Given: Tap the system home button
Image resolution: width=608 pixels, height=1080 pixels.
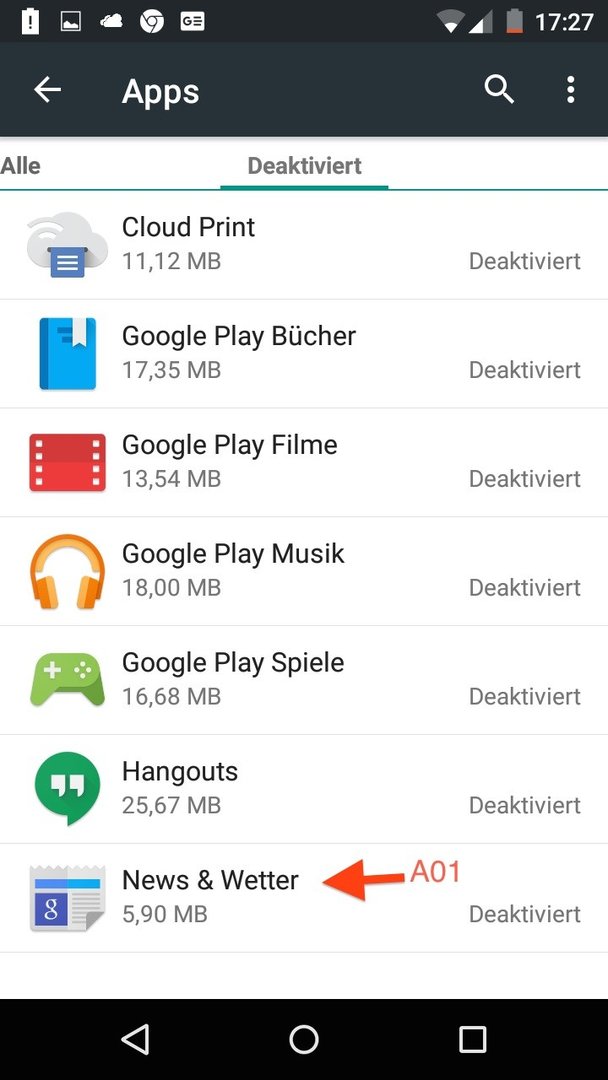Looking at the screenshot, I should coord(304,1039).
